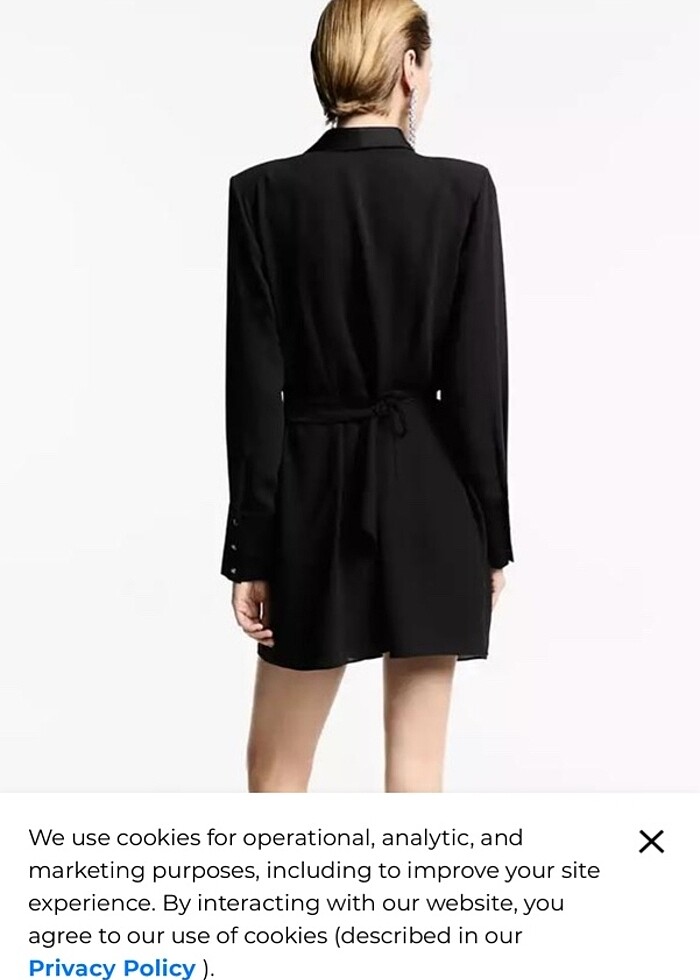Screen dimensions: 700x980
Task: Open the Privacy Policy link
Action: [x=111, y=967]
